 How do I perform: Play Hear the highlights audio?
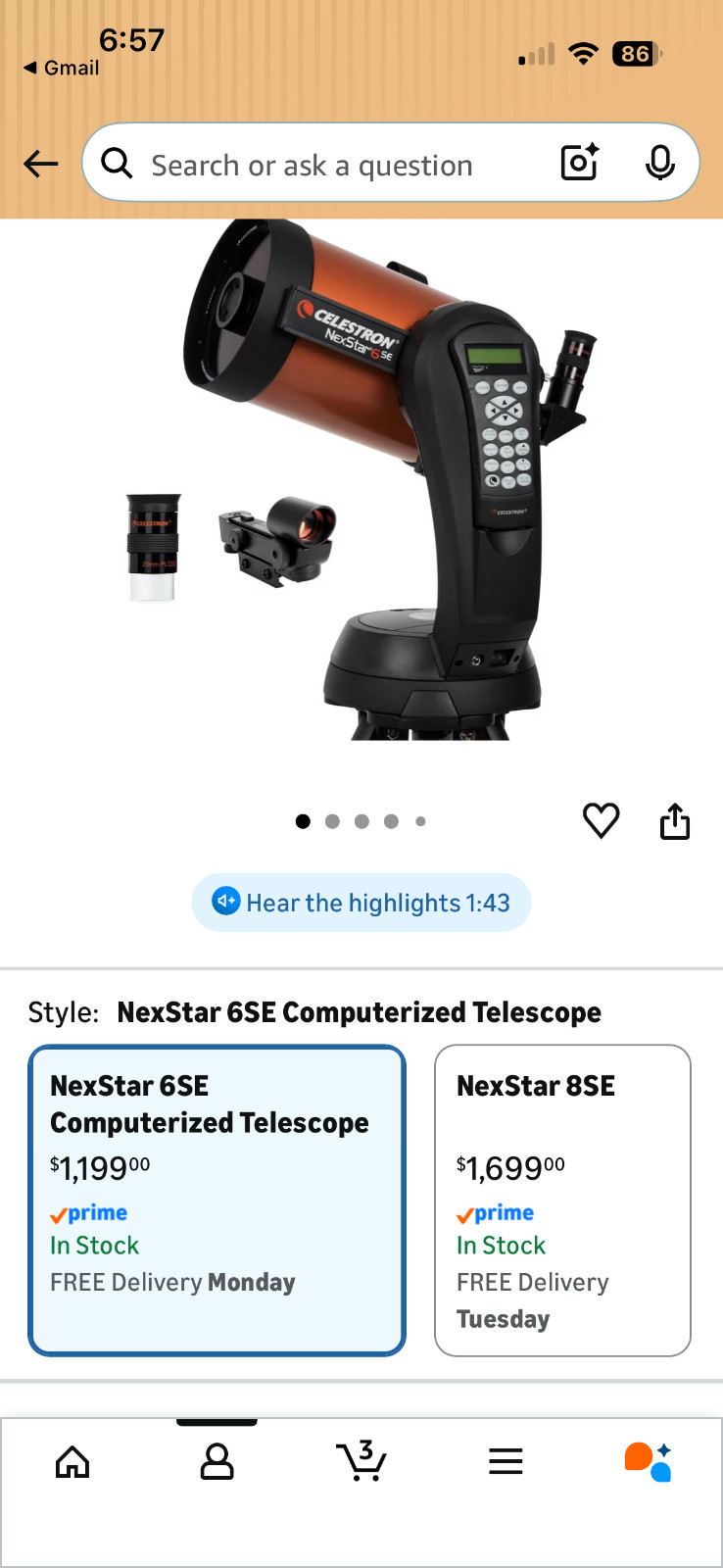361,902
